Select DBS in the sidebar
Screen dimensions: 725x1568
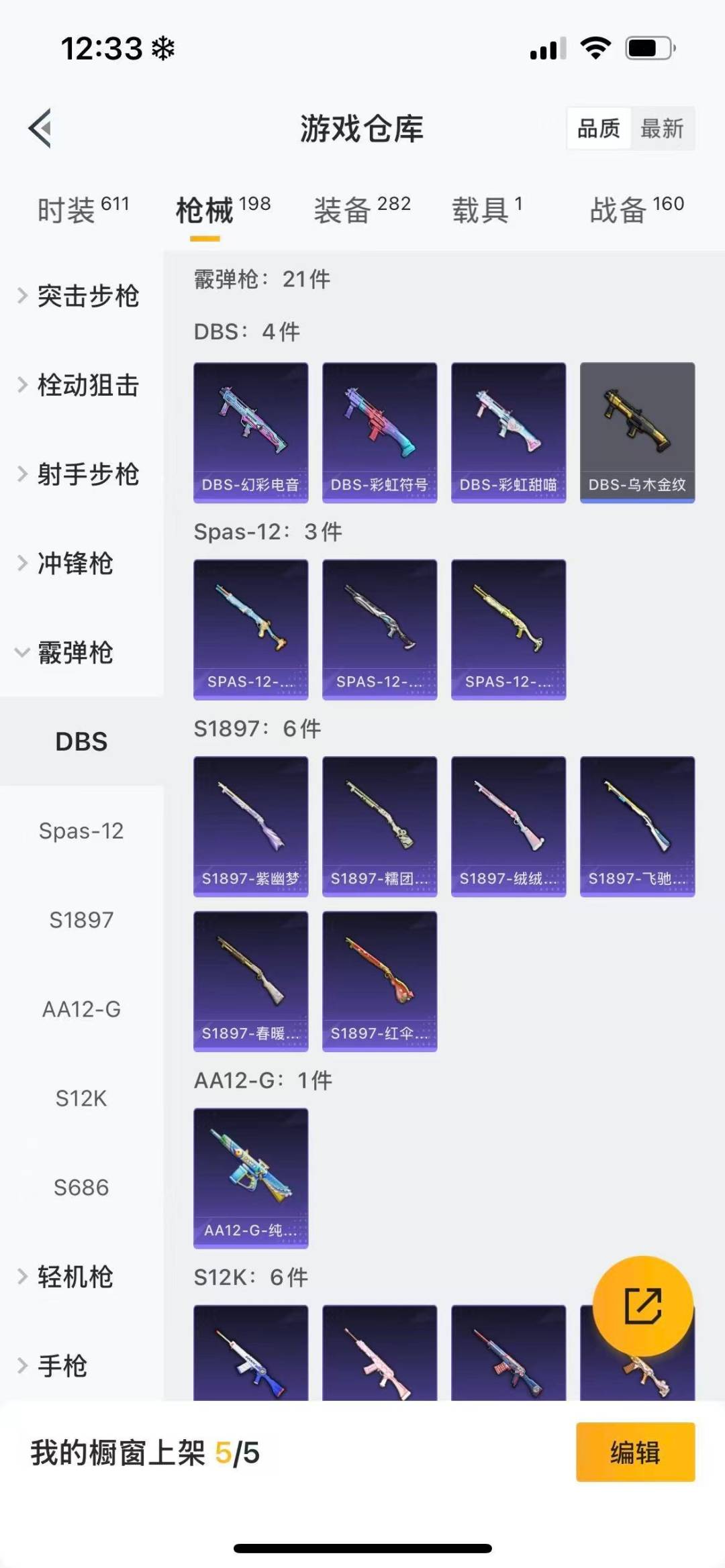(x=82, y=742)
